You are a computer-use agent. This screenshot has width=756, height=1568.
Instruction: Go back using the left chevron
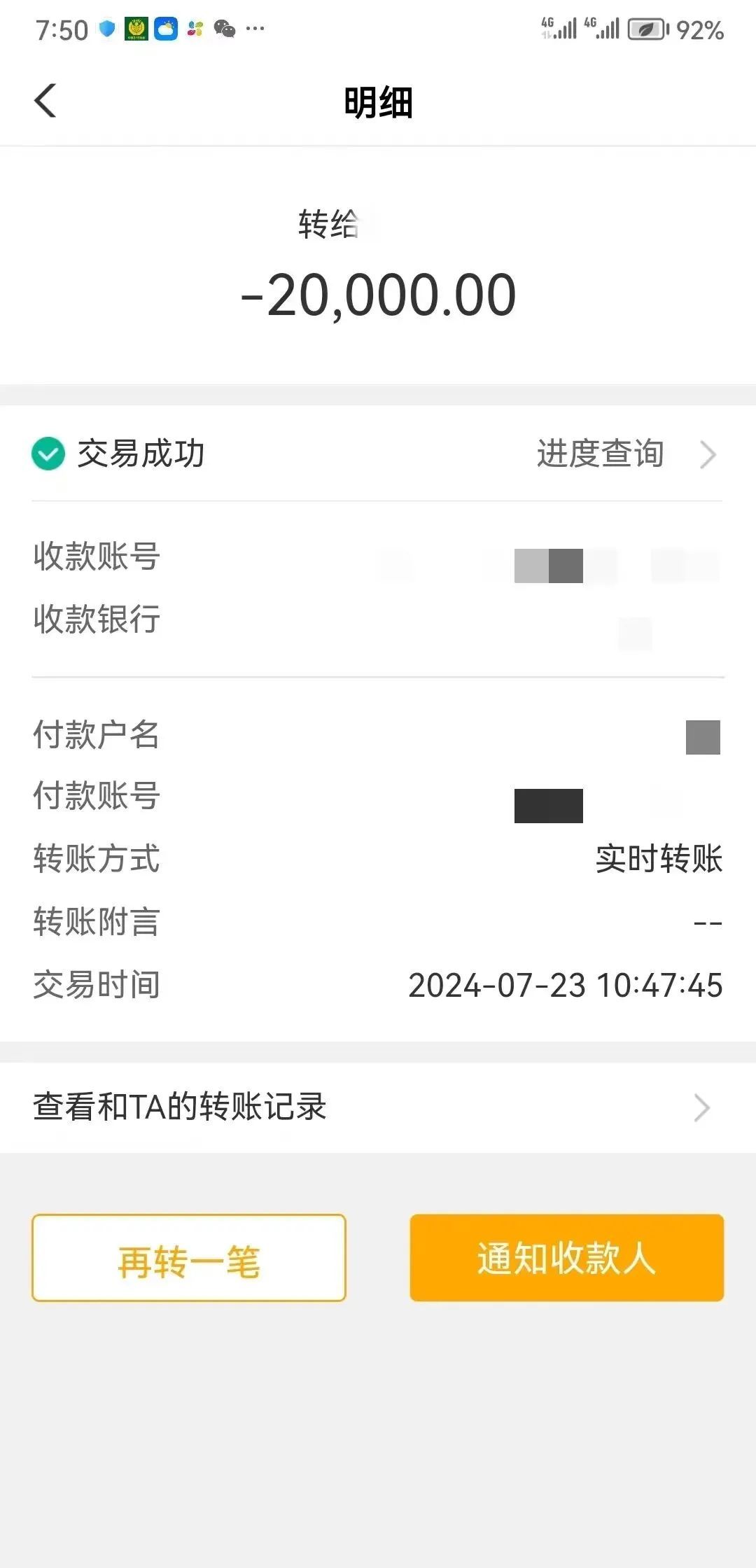(x=45, y=100)
